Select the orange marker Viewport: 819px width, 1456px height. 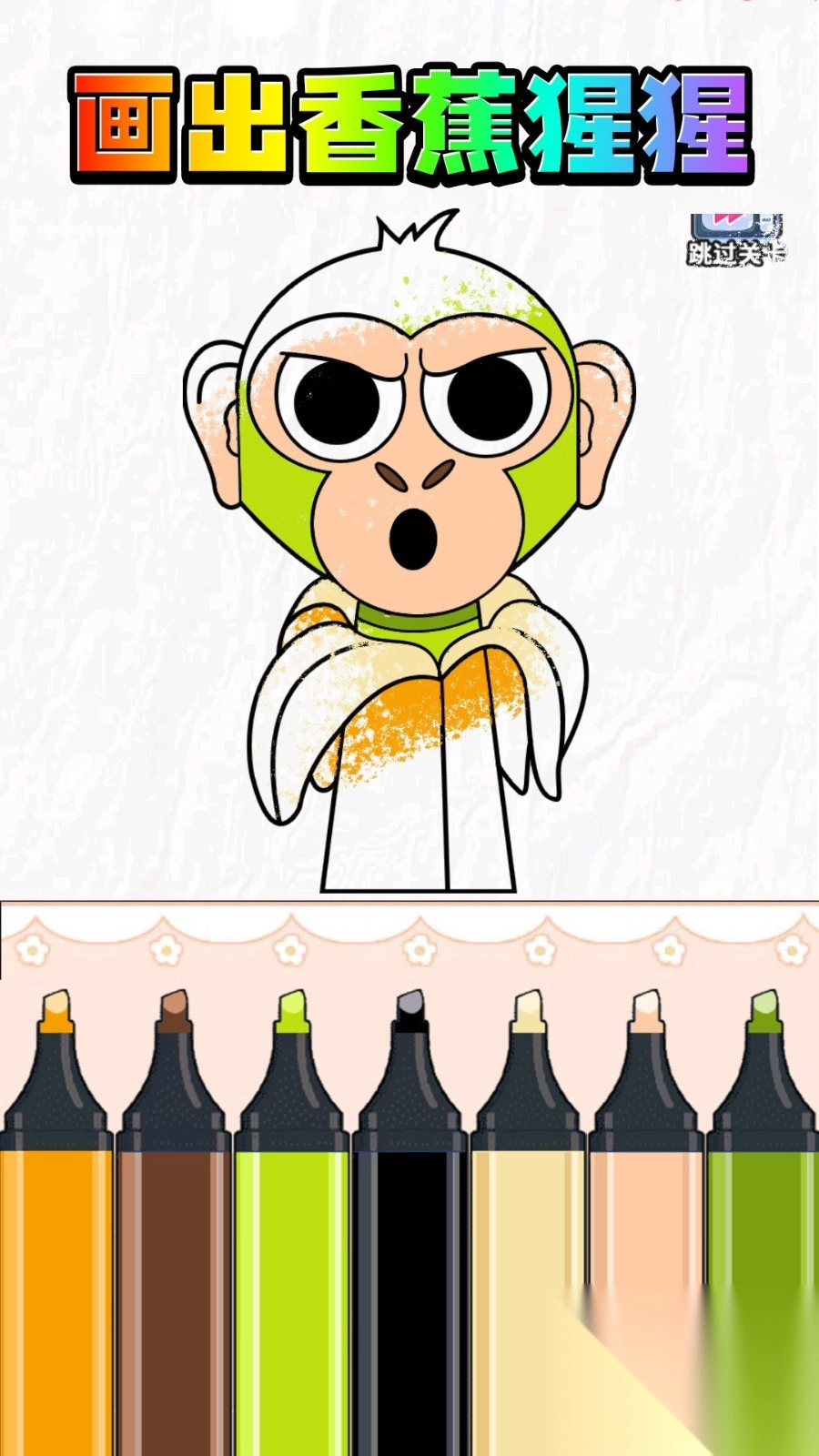pos(56,1228)
